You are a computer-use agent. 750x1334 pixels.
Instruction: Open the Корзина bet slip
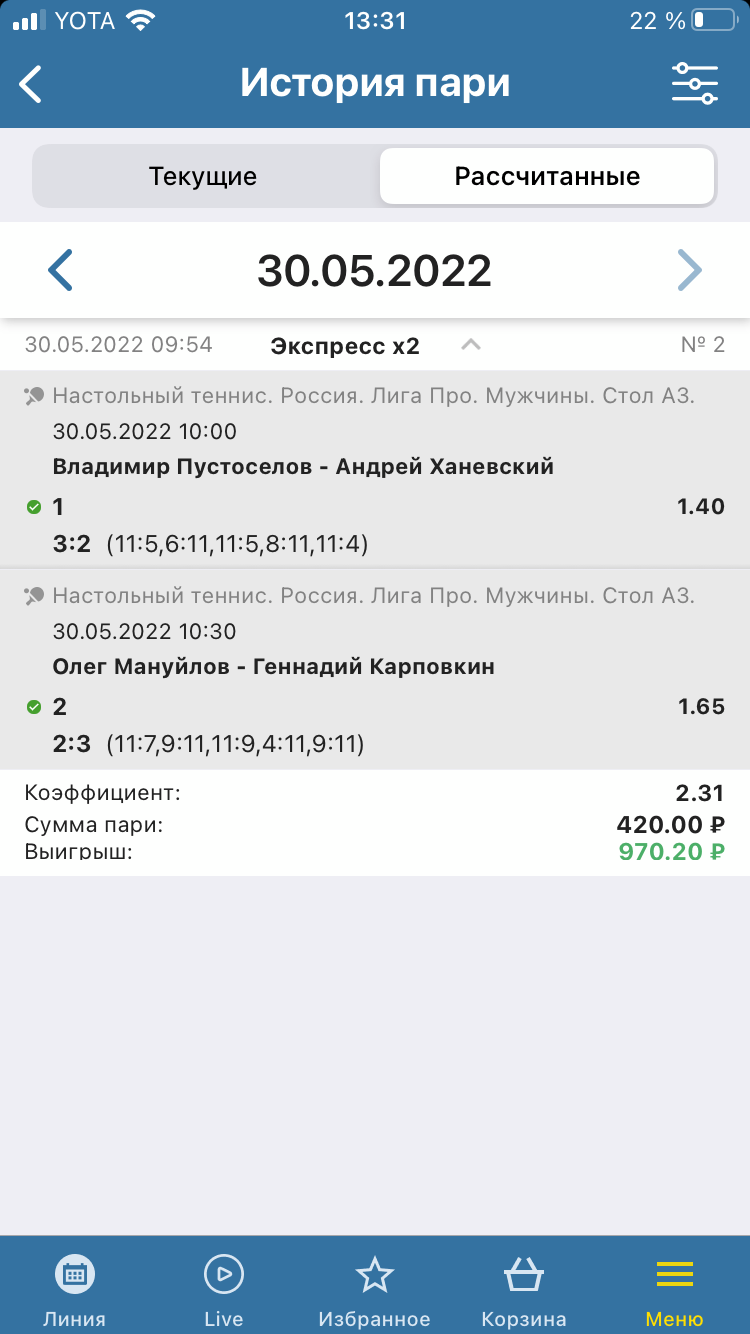[x=524, y=1288]
